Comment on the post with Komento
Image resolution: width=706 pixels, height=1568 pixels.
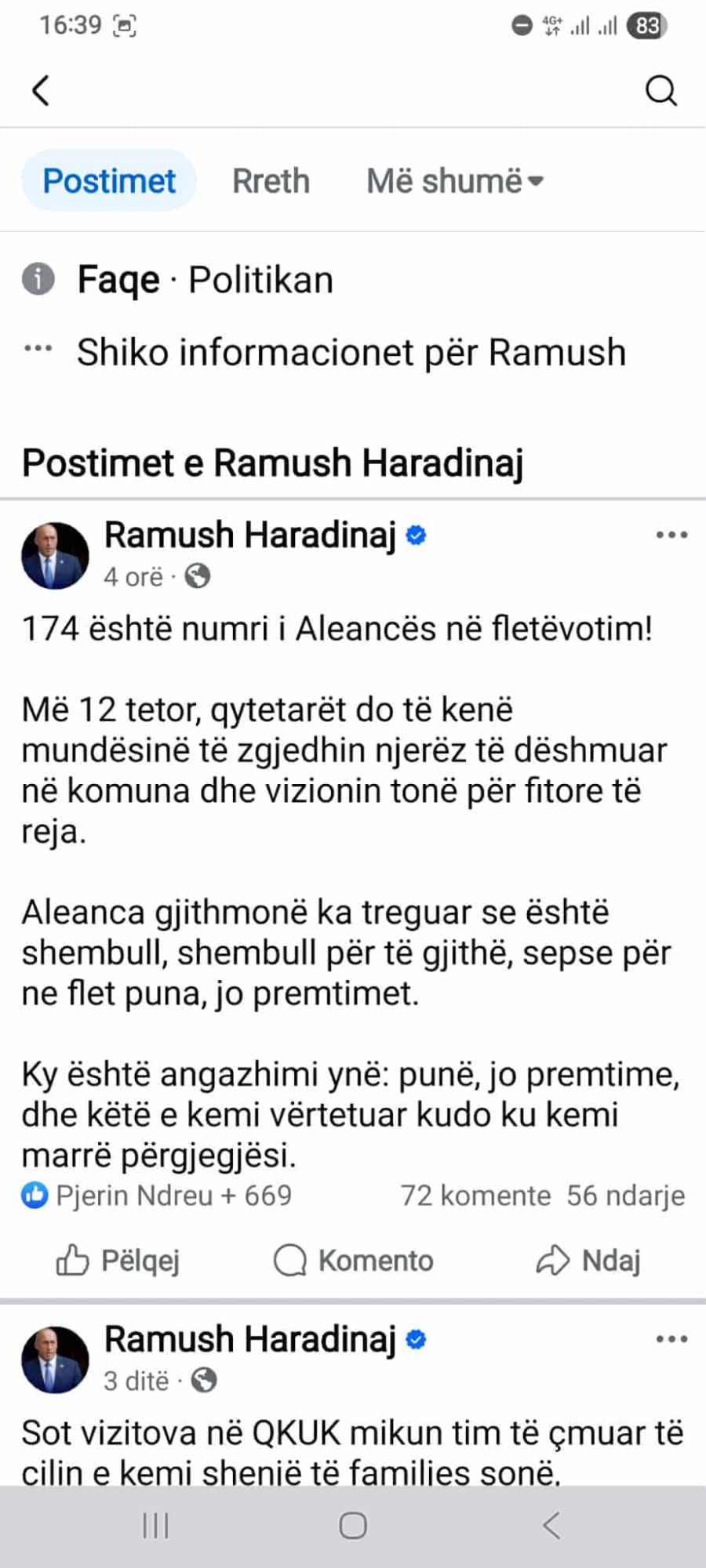(x=353, y=1261)
